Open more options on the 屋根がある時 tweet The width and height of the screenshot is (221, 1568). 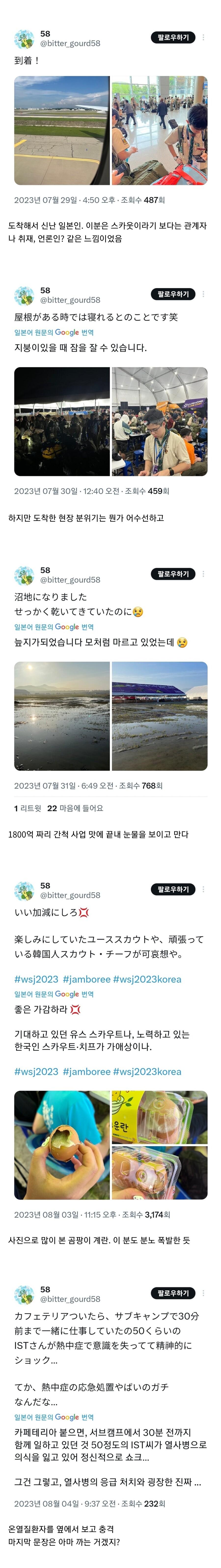point(203,295)
